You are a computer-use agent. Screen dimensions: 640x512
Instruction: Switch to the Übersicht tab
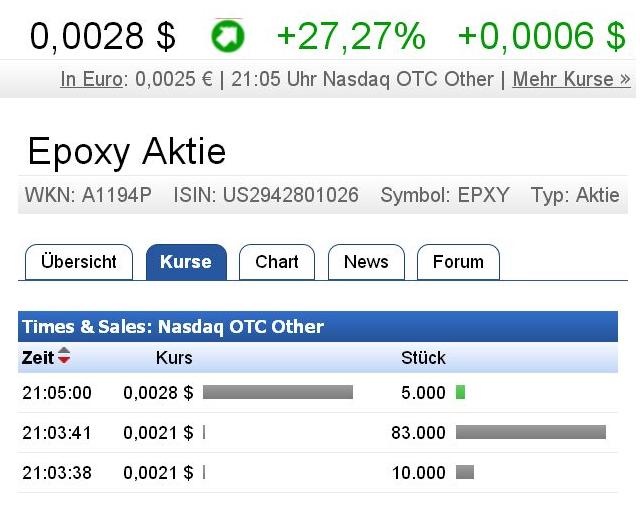click(78, 262)
